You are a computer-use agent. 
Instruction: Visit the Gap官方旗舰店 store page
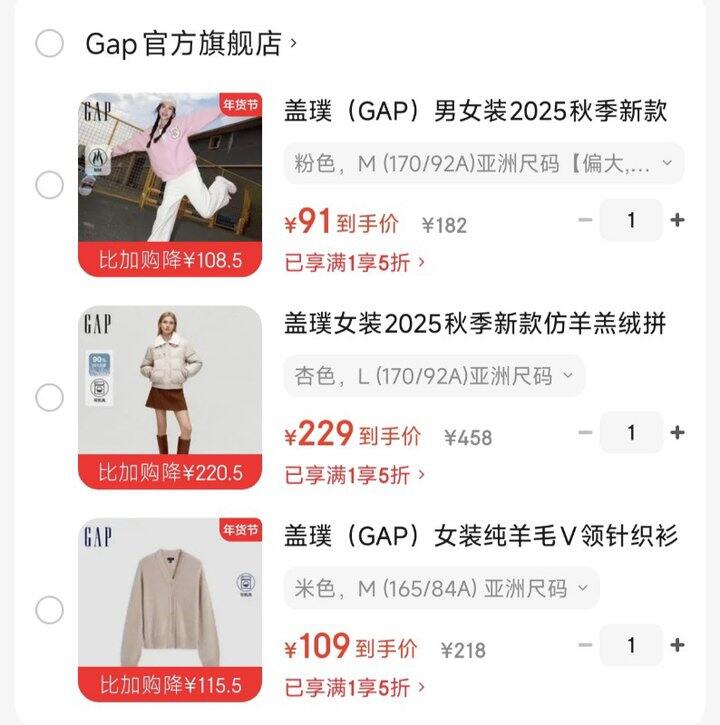click(x=184, y=43)
